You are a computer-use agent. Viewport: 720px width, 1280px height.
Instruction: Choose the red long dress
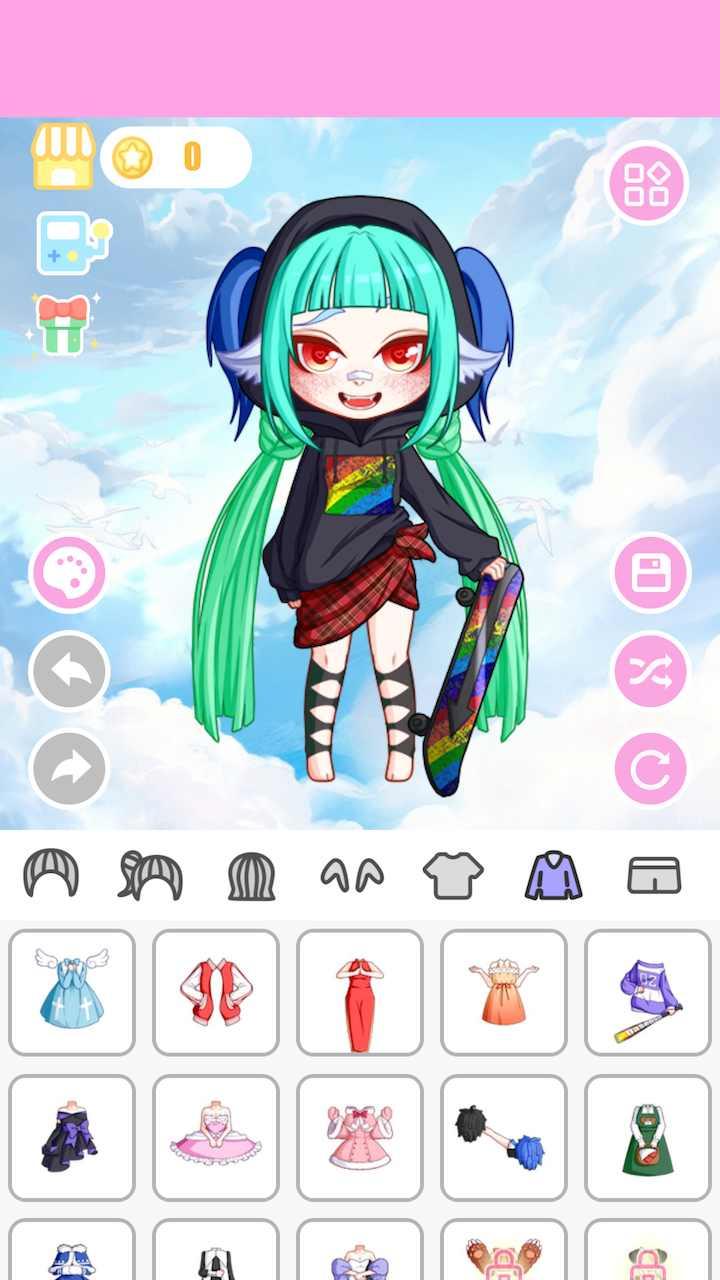coord(360,992)
